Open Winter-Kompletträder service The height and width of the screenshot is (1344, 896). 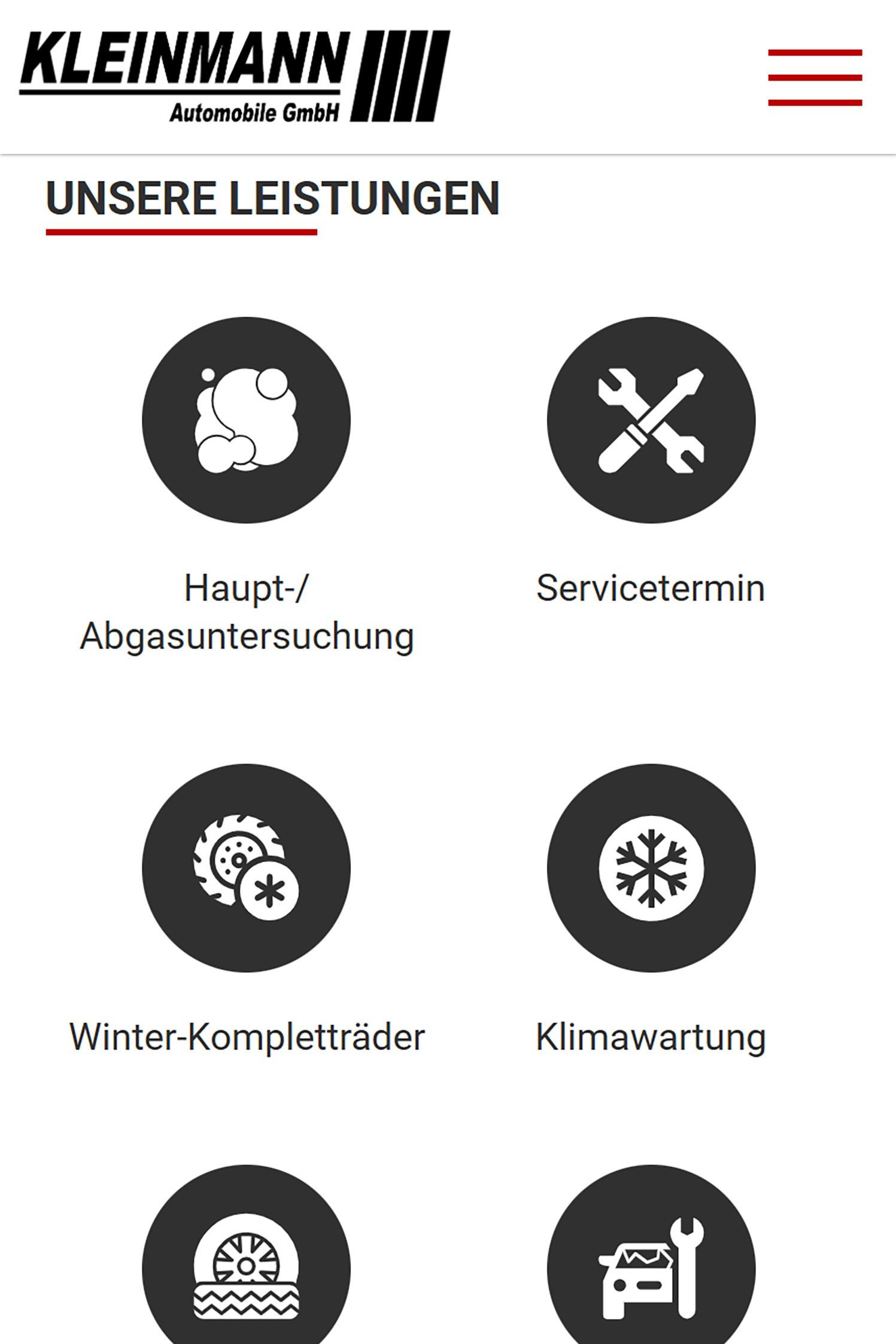[x=246, y=867]
